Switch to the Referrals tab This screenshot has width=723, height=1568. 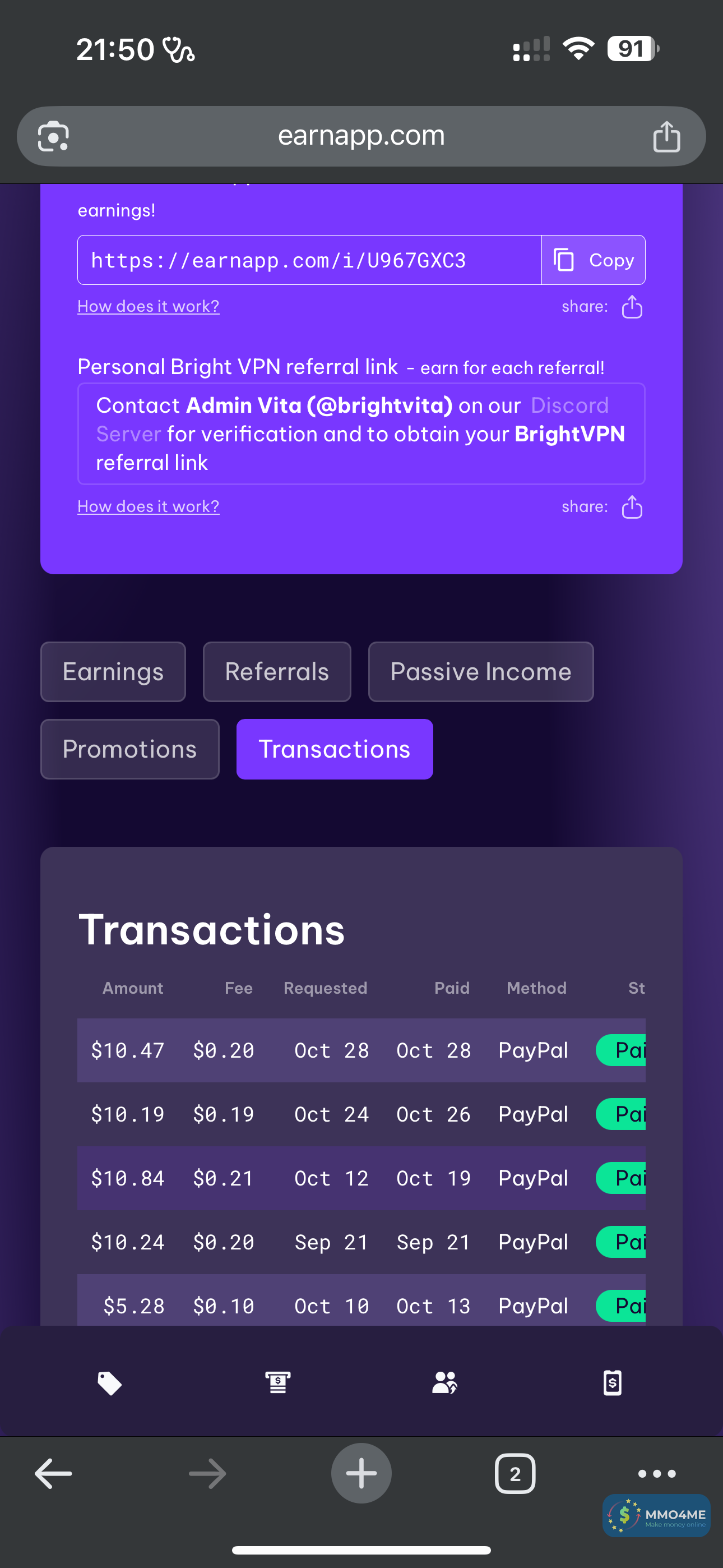point(277,672)
